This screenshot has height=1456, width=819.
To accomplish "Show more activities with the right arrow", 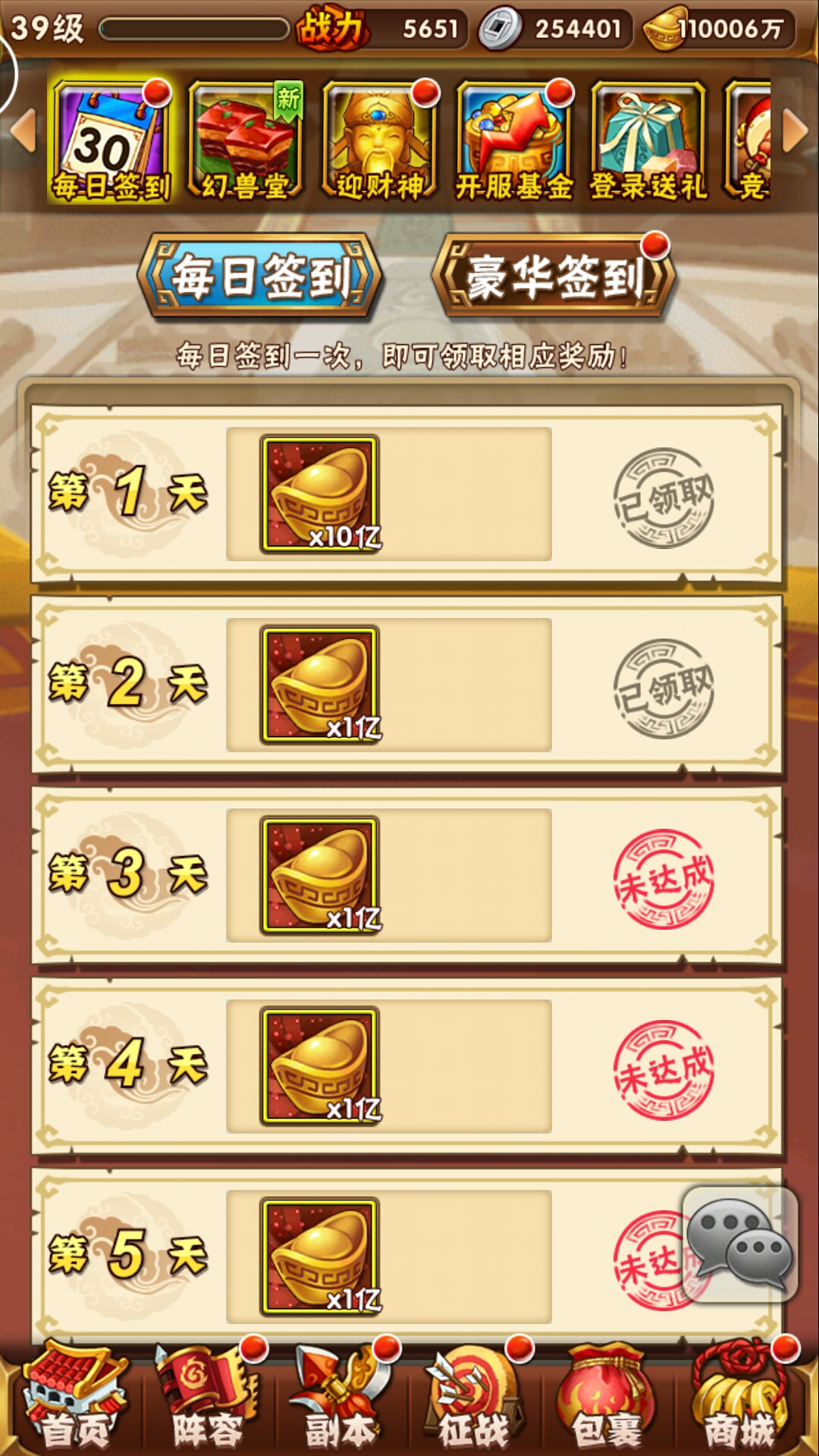I will (795, 130).
